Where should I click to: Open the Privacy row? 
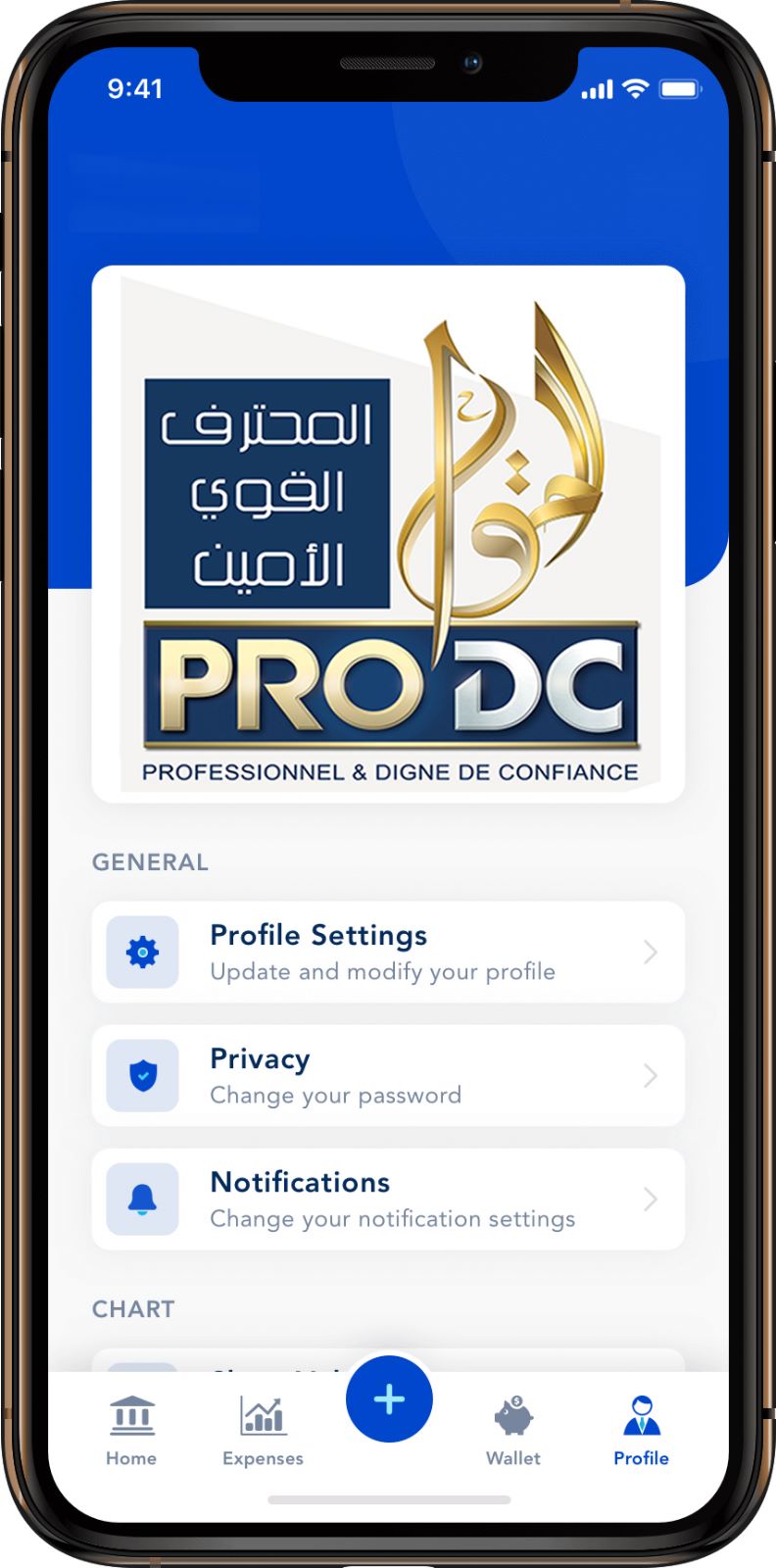(388, 1075)
